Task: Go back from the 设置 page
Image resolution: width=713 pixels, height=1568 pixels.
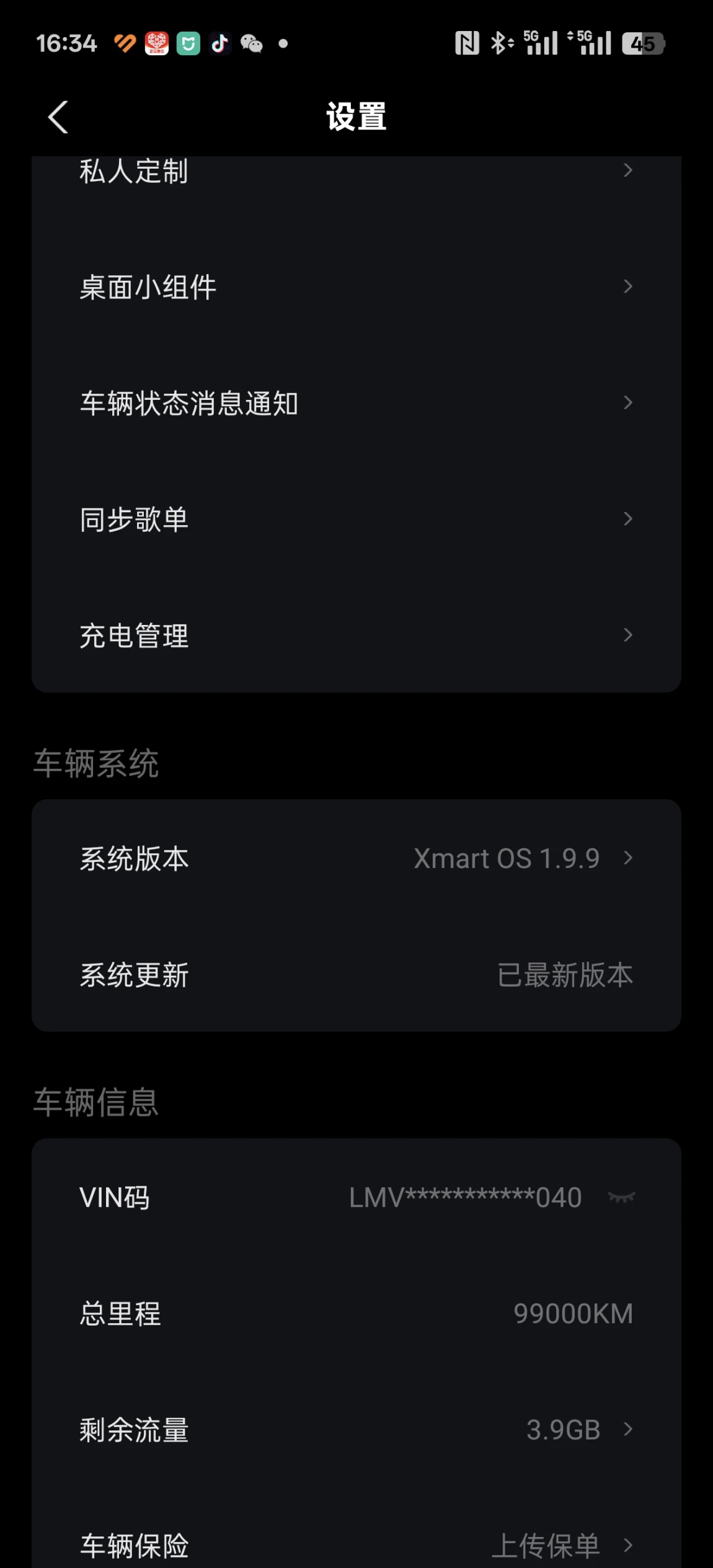Action: [58, 117]
